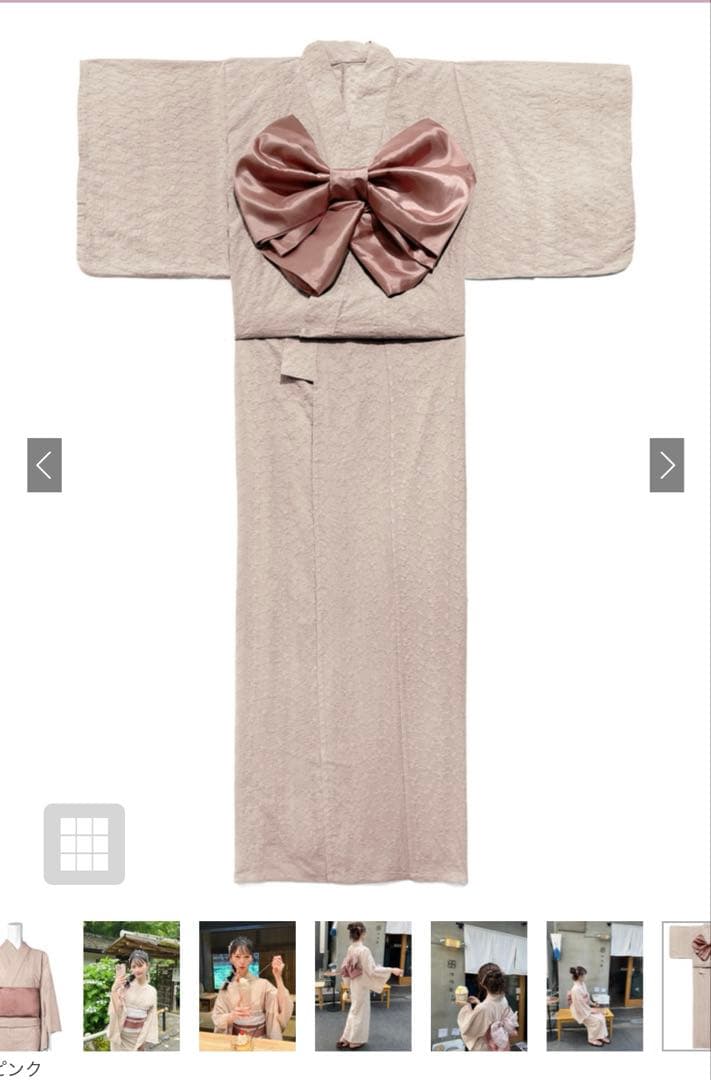711x1080 pixels.
Task: Open the thumbnail of model holding ice cream
Action: pyautogui.click(x=247, y=986)
